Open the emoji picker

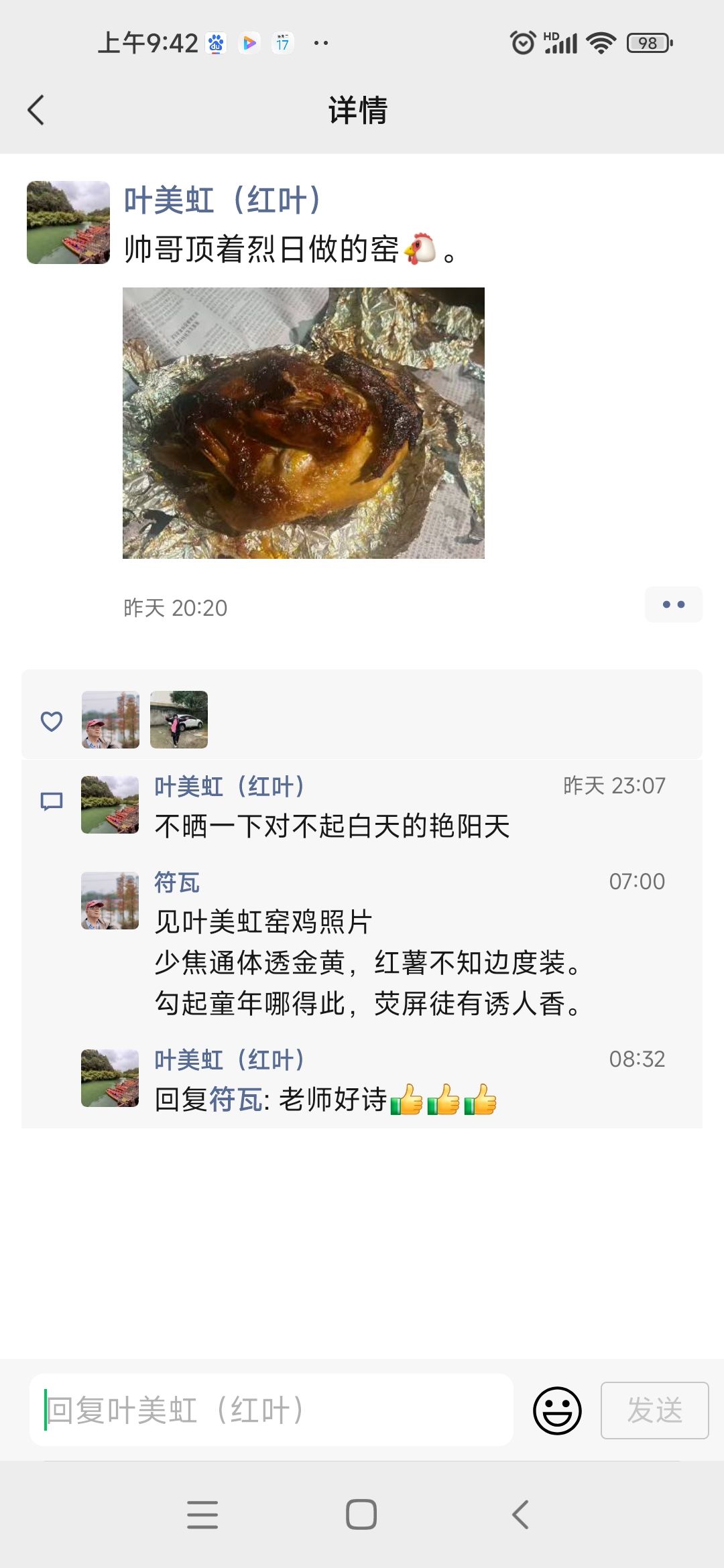pyautogui.click(x=557, y=1411)
